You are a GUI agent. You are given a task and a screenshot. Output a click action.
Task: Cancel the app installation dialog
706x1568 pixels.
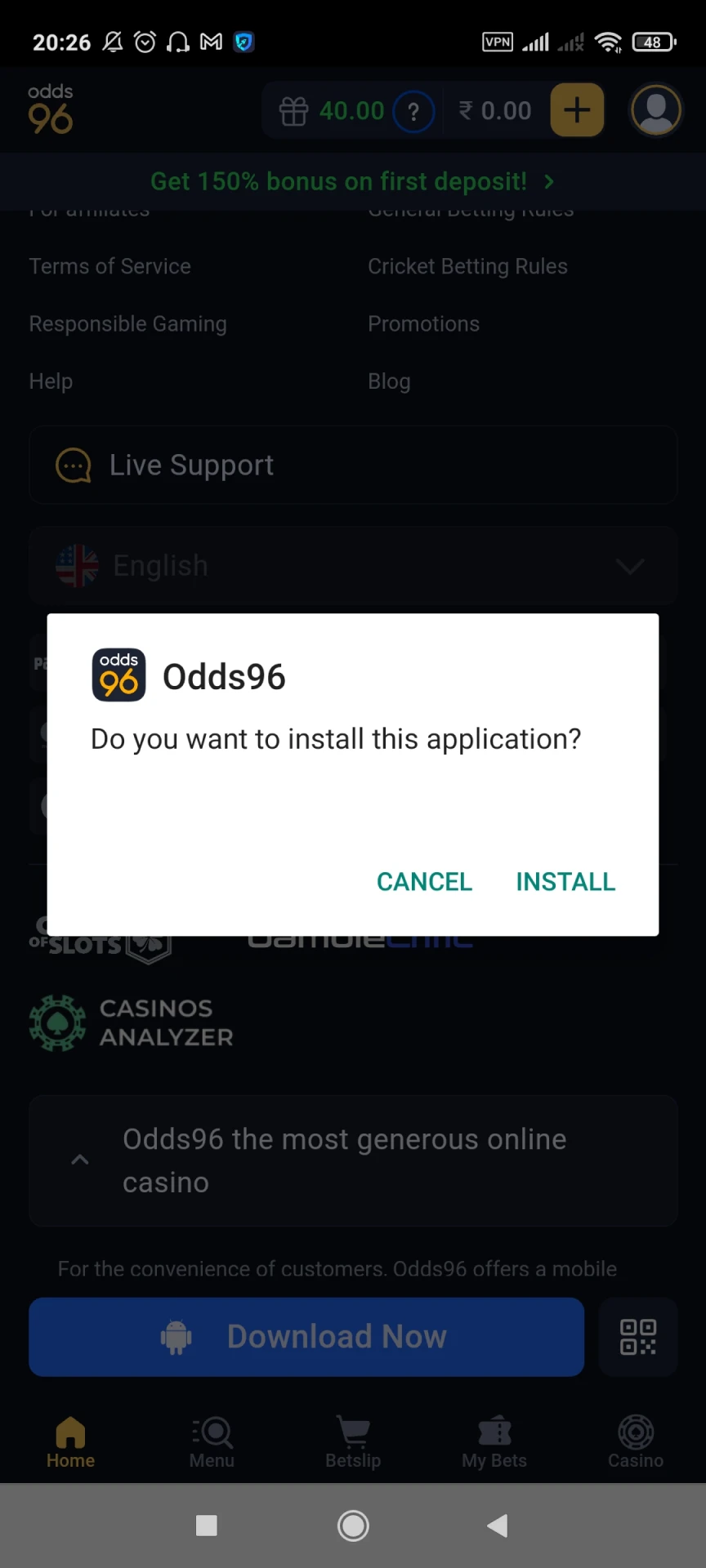(424, 881)
